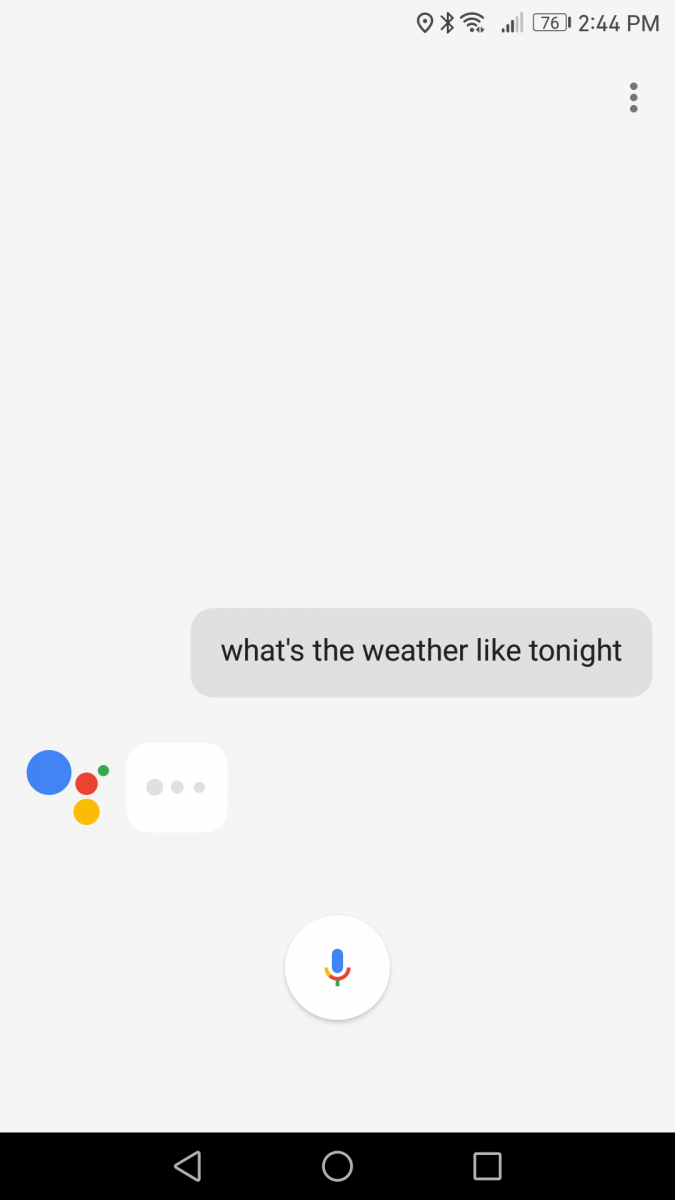Open the three-dot overflow menu
Viewport: 675px width, 1200px height.
tap(633, 98)
